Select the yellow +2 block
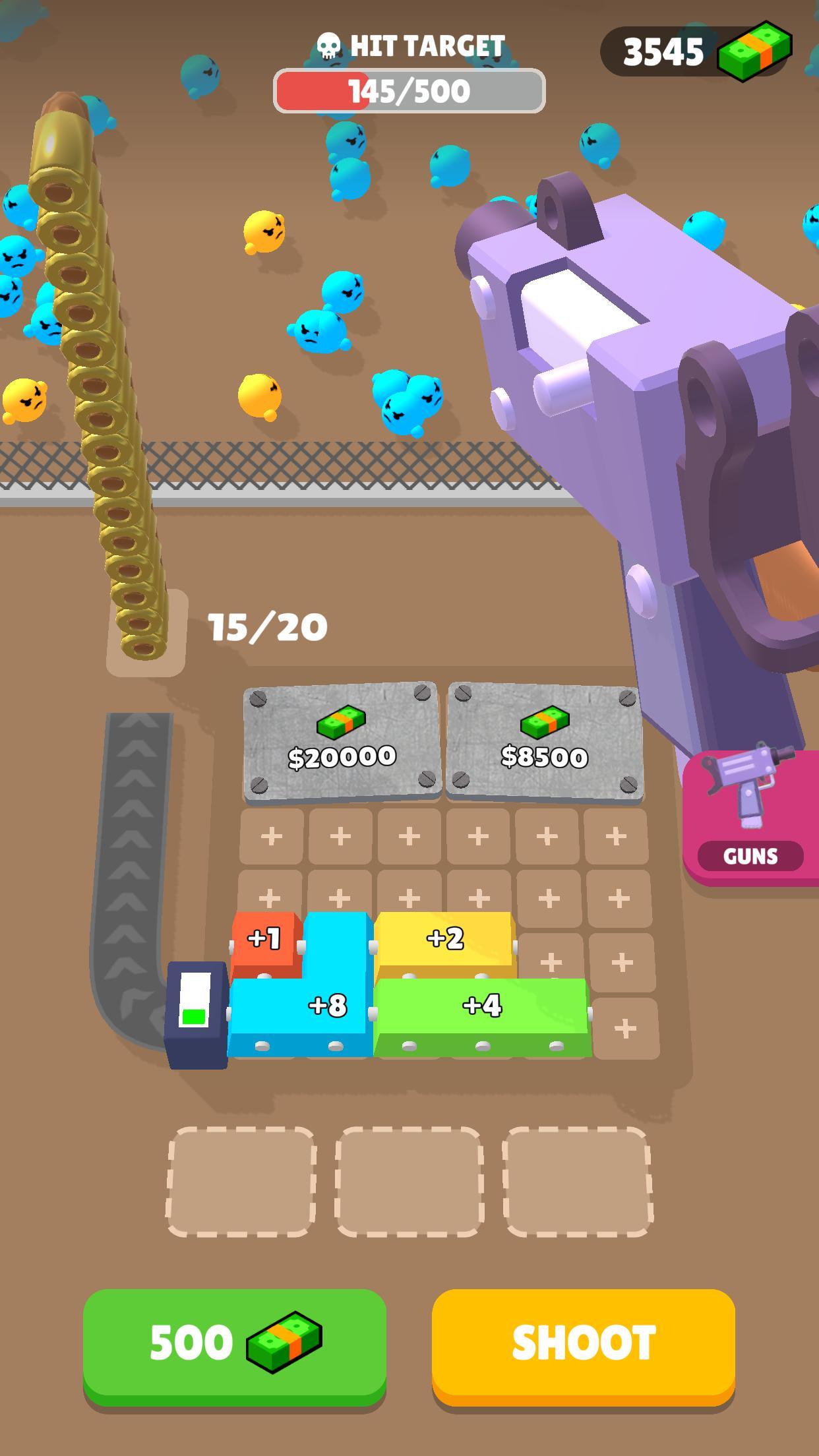Viewport: 819px width, 1456px height. [x=445, y=938]
